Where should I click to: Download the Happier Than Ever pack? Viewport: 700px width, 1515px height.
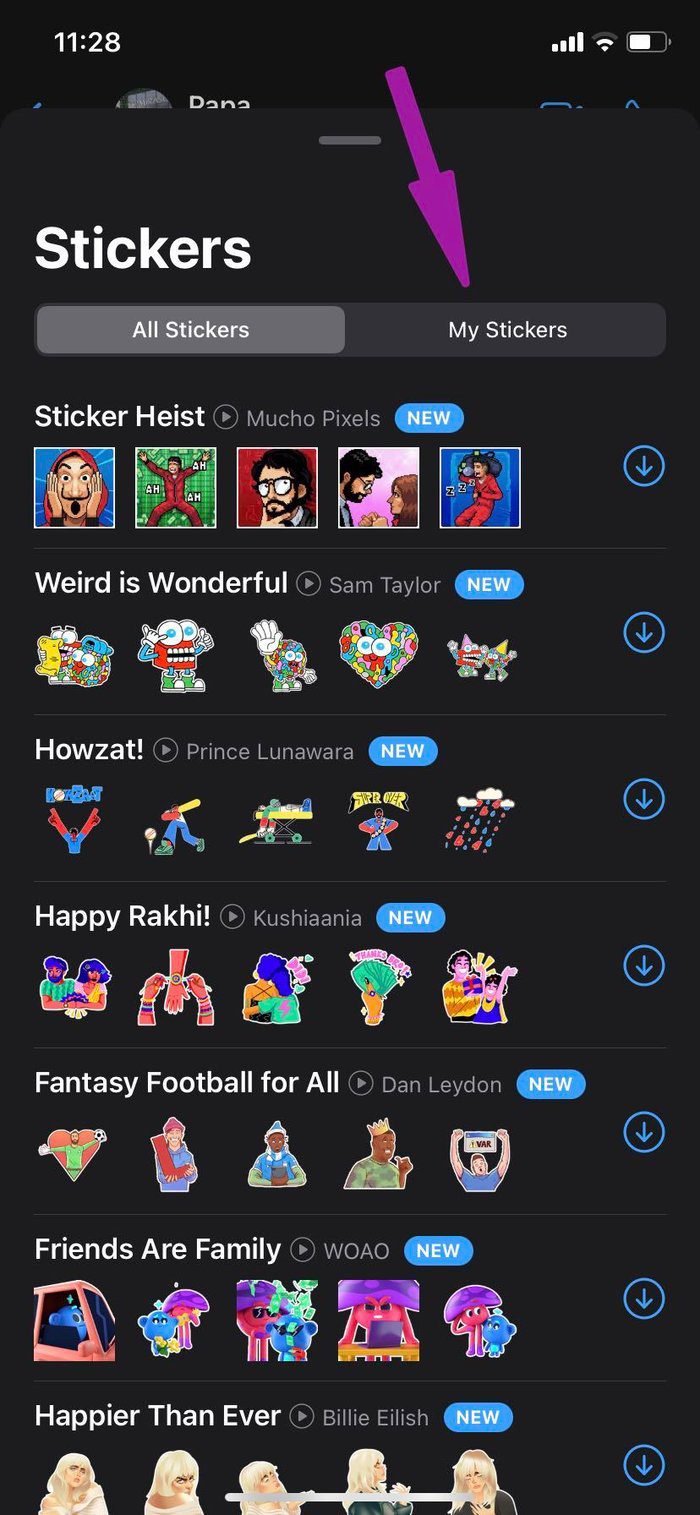[x=644, y=1465]
